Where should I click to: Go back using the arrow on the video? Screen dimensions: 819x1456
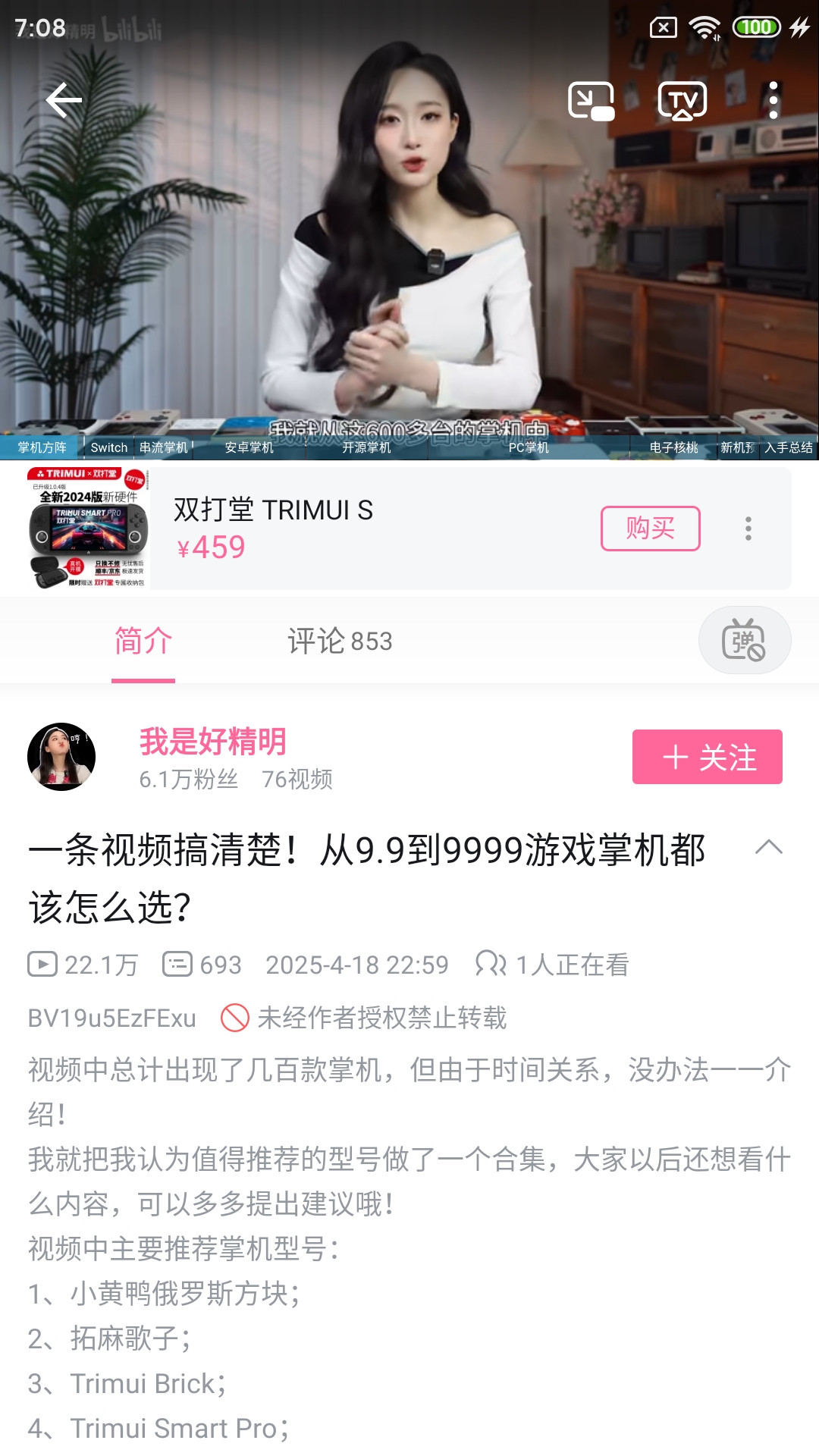click(64, 101)
